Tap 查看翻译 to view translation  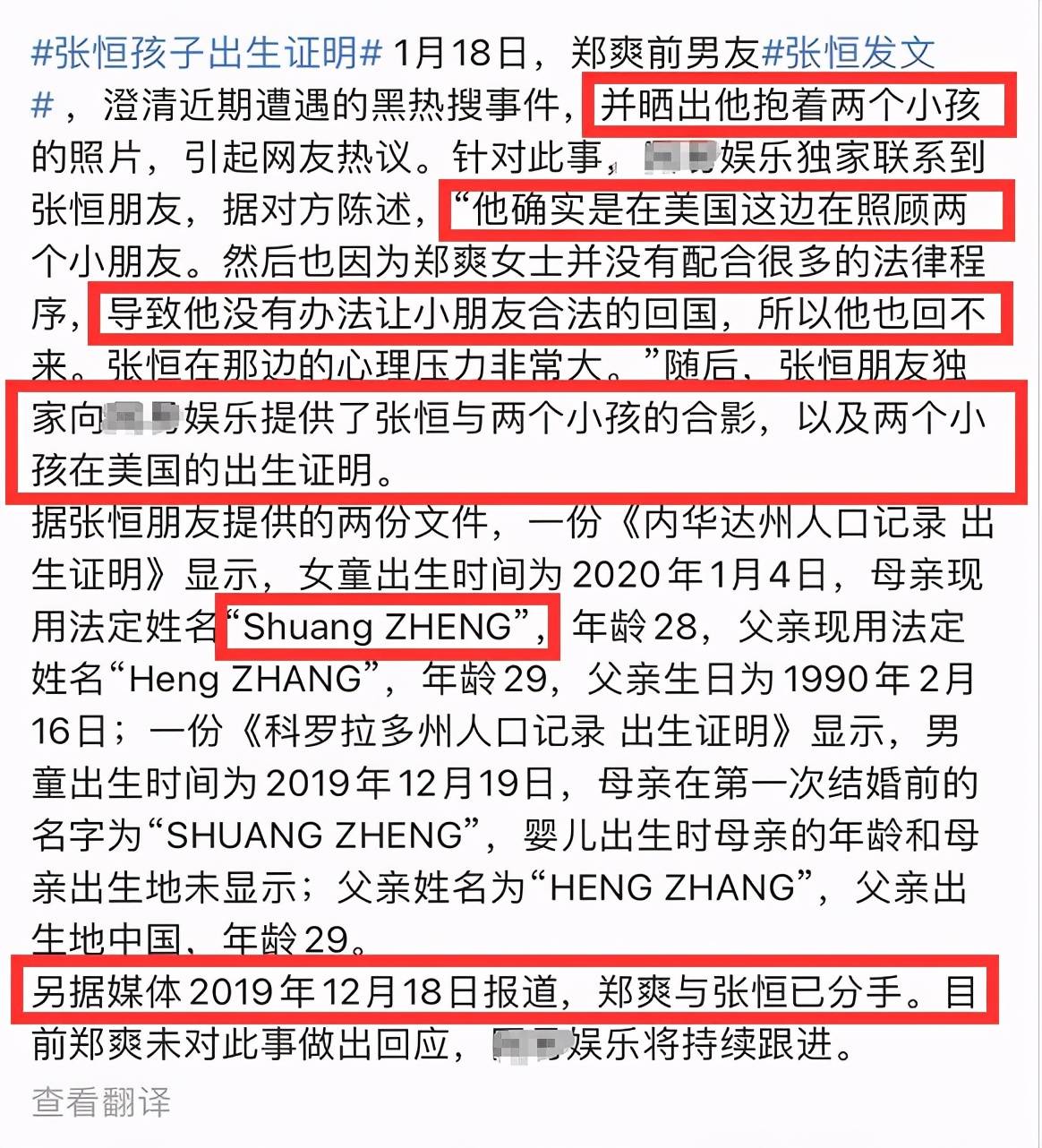pyautogui.click(x=101, y=1101)
